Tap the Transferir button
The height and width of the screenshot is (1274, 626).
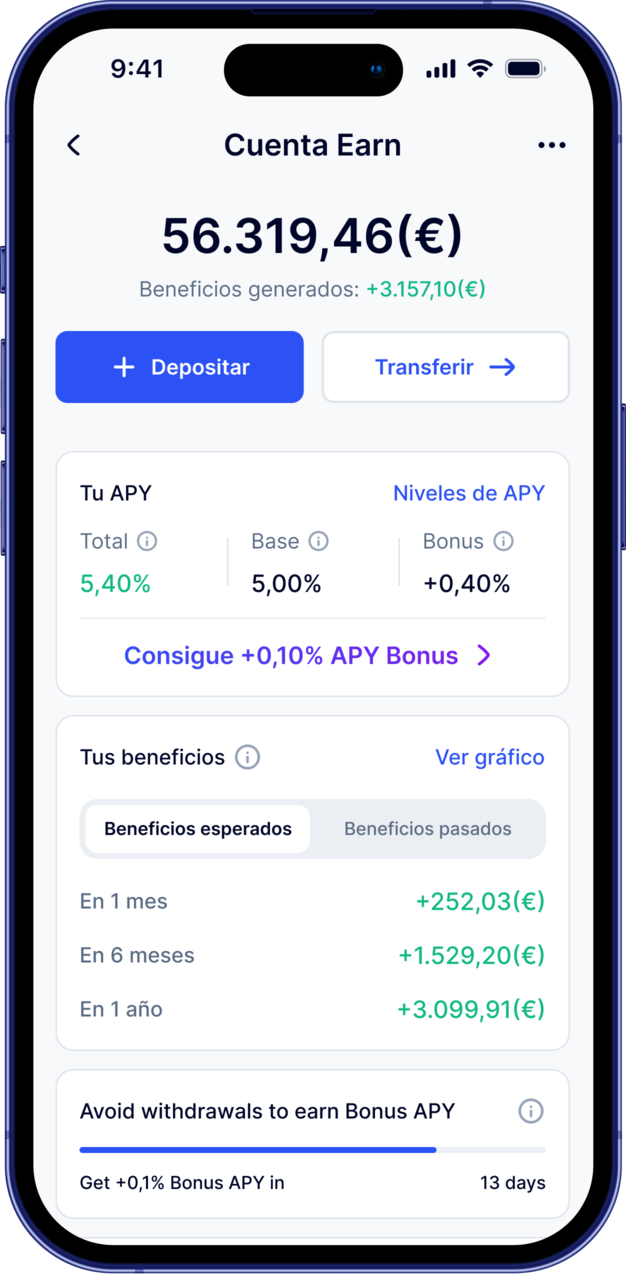pos(445,367)
